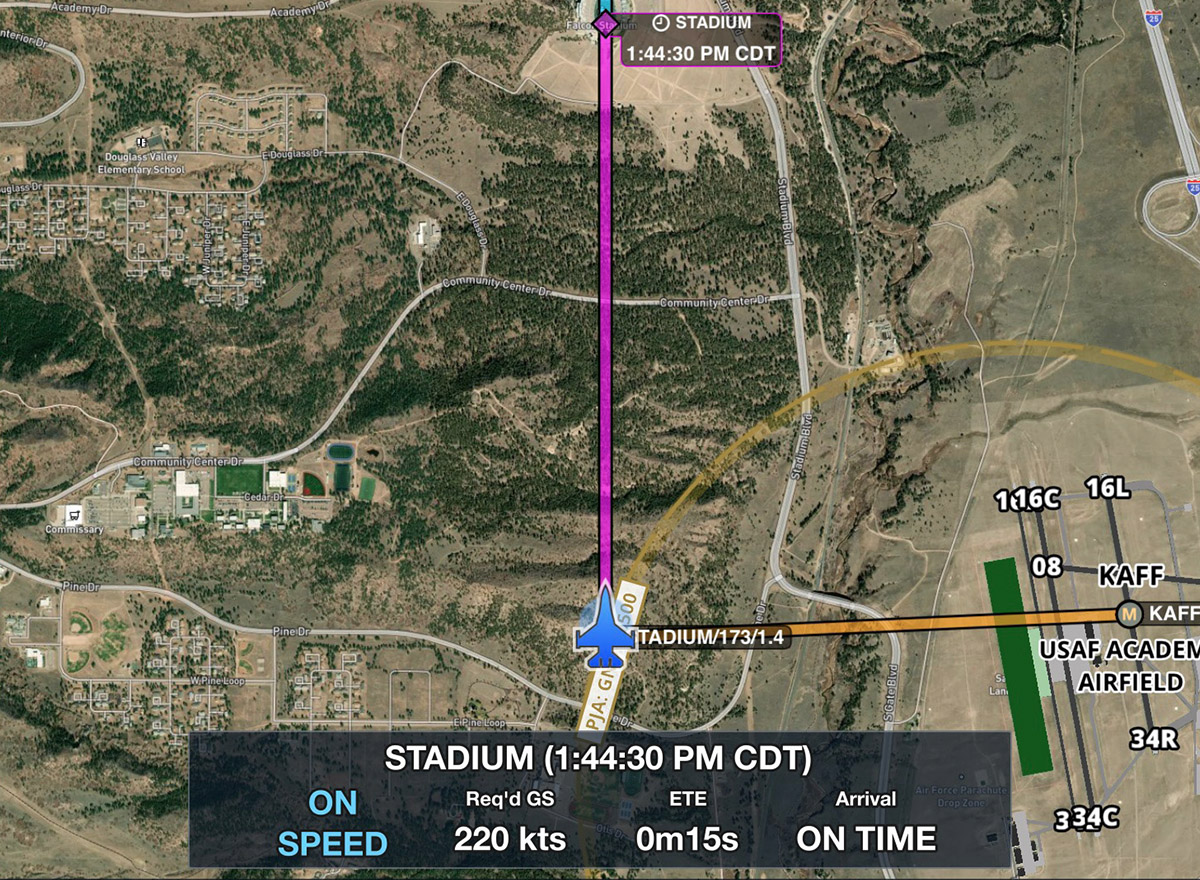Tap the magenta STADIUM waypoint diamond
The image size is (1200, 880).
pyautogui.click(x=605, y=23)
